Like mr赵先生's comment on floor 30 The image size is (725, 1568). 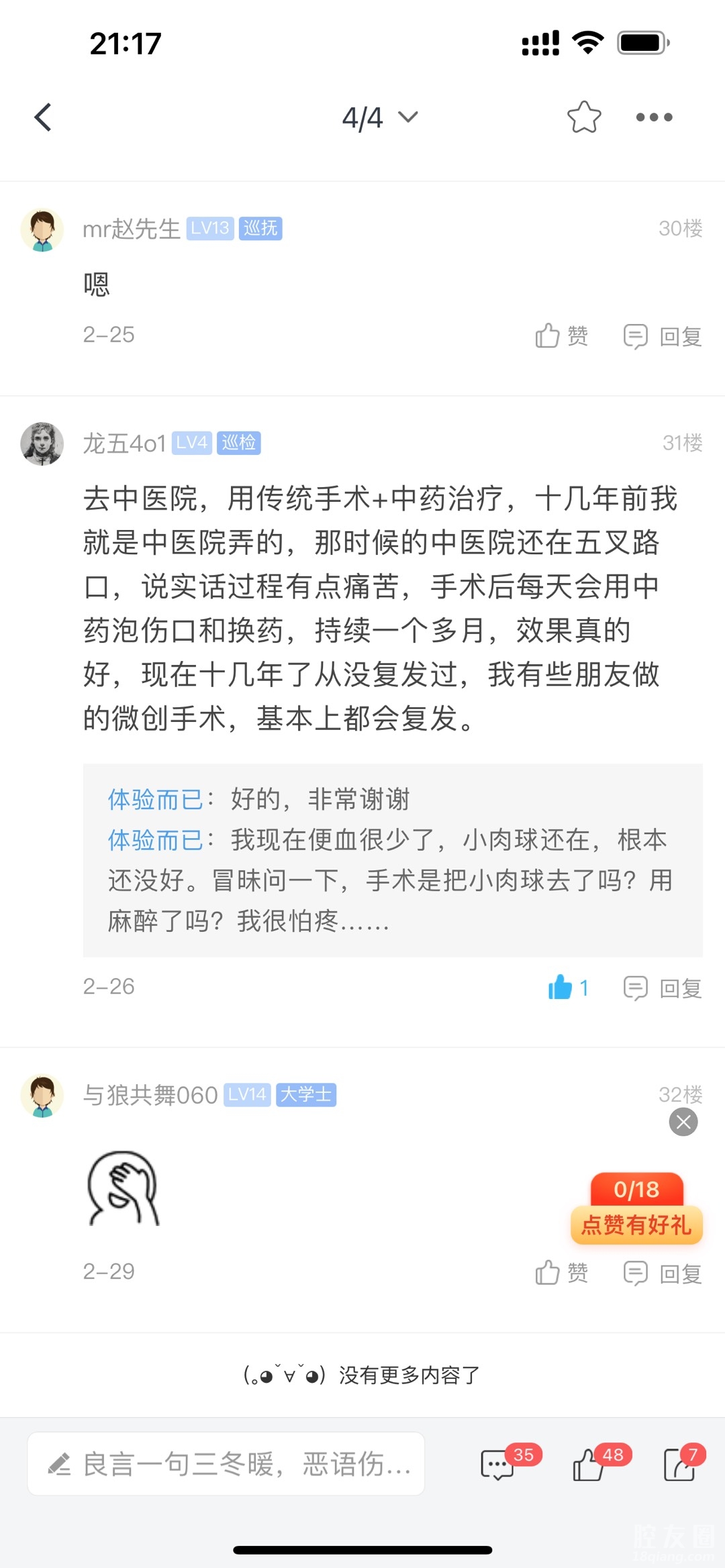(562, 335)
